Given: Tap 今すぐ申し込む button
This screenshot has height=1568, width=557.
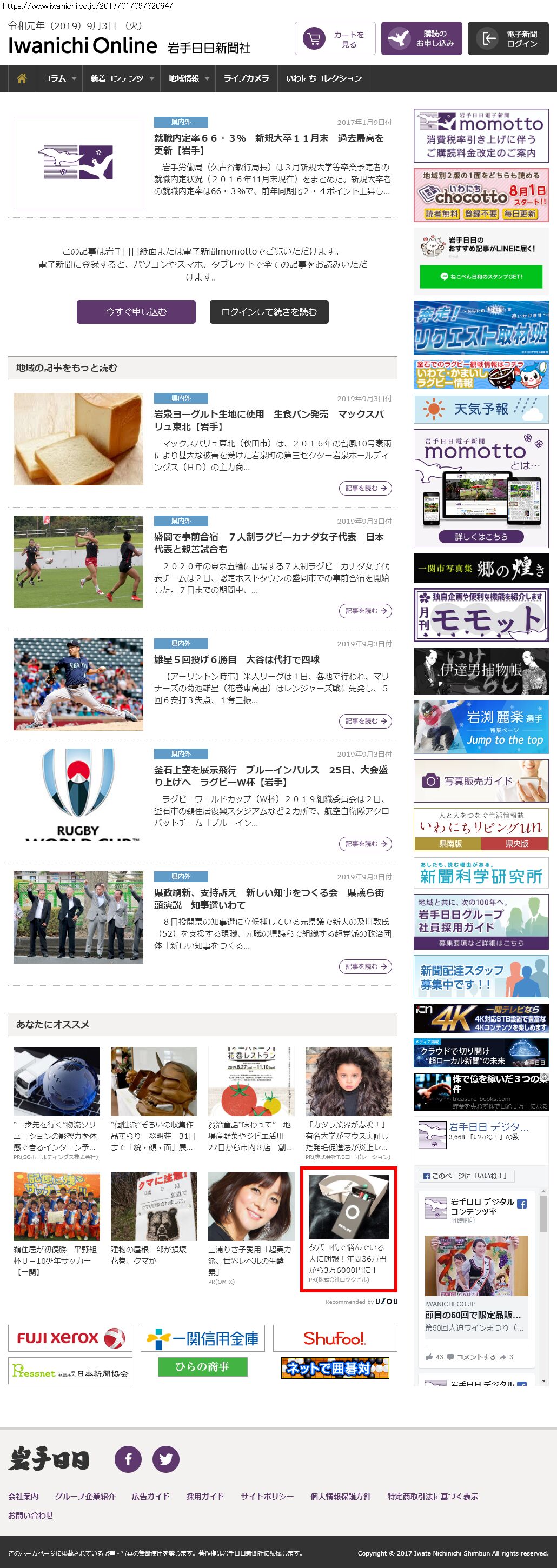Looking at the screenshot, I should coord(136,312).
